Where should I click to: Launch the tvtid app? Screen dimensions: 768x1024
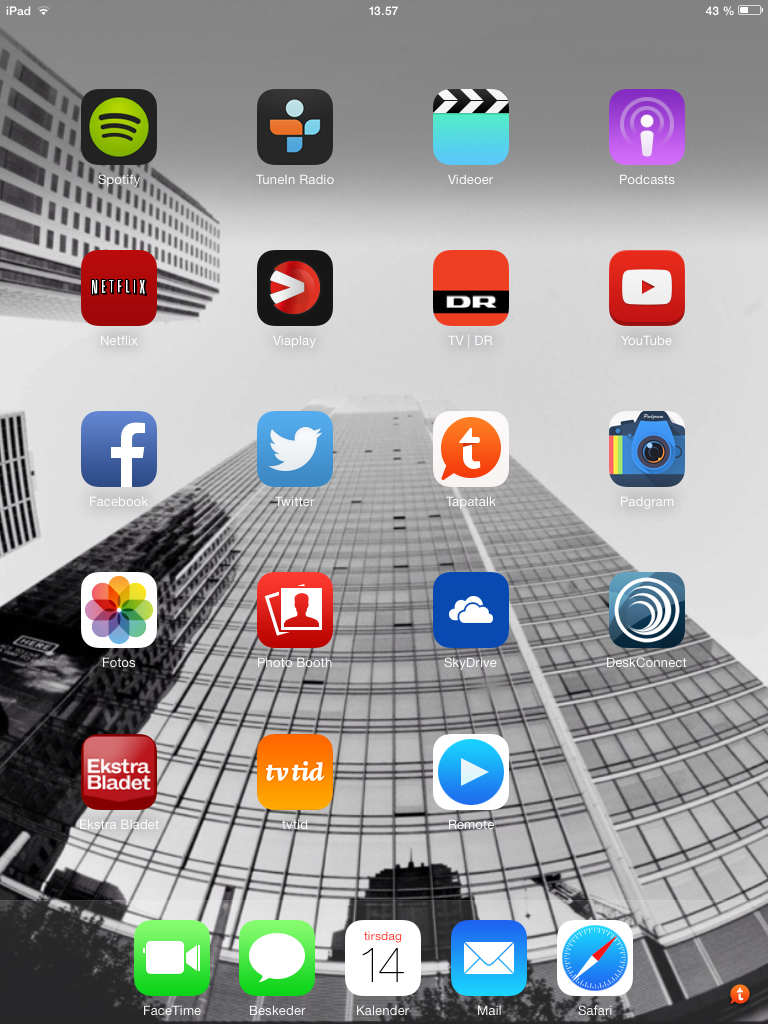click(x=295, y=772)
